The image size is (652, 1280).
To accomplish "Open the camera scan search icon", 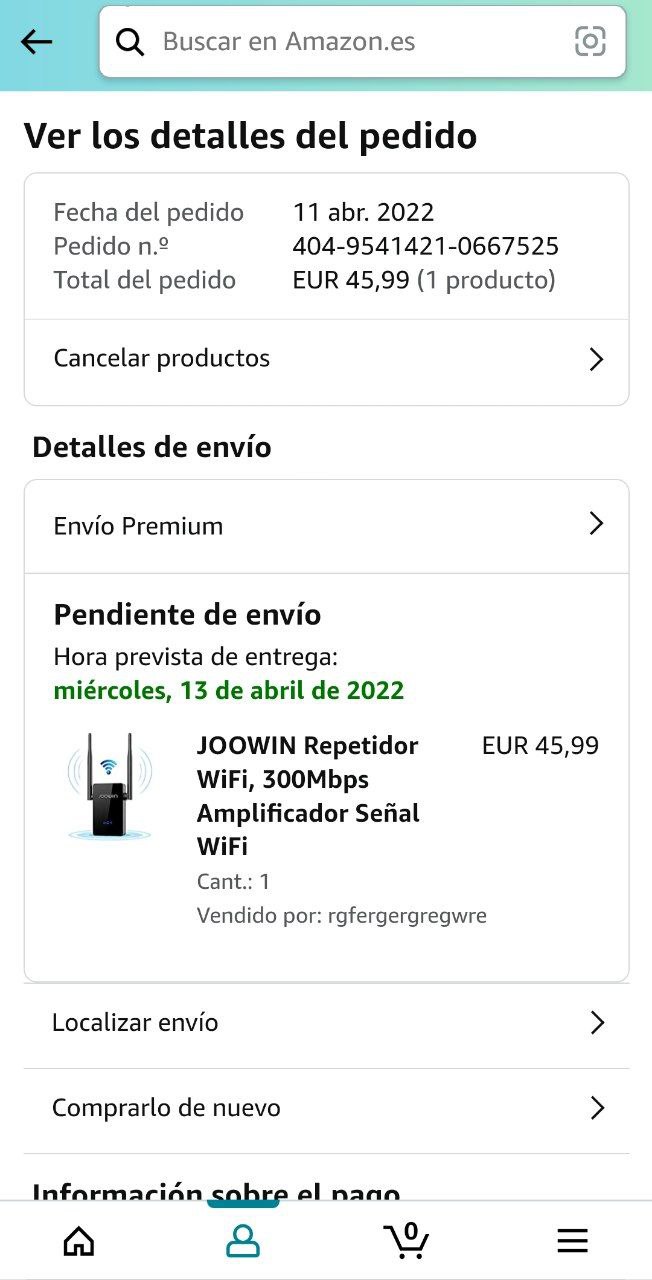I will click(x=590, y=42).
